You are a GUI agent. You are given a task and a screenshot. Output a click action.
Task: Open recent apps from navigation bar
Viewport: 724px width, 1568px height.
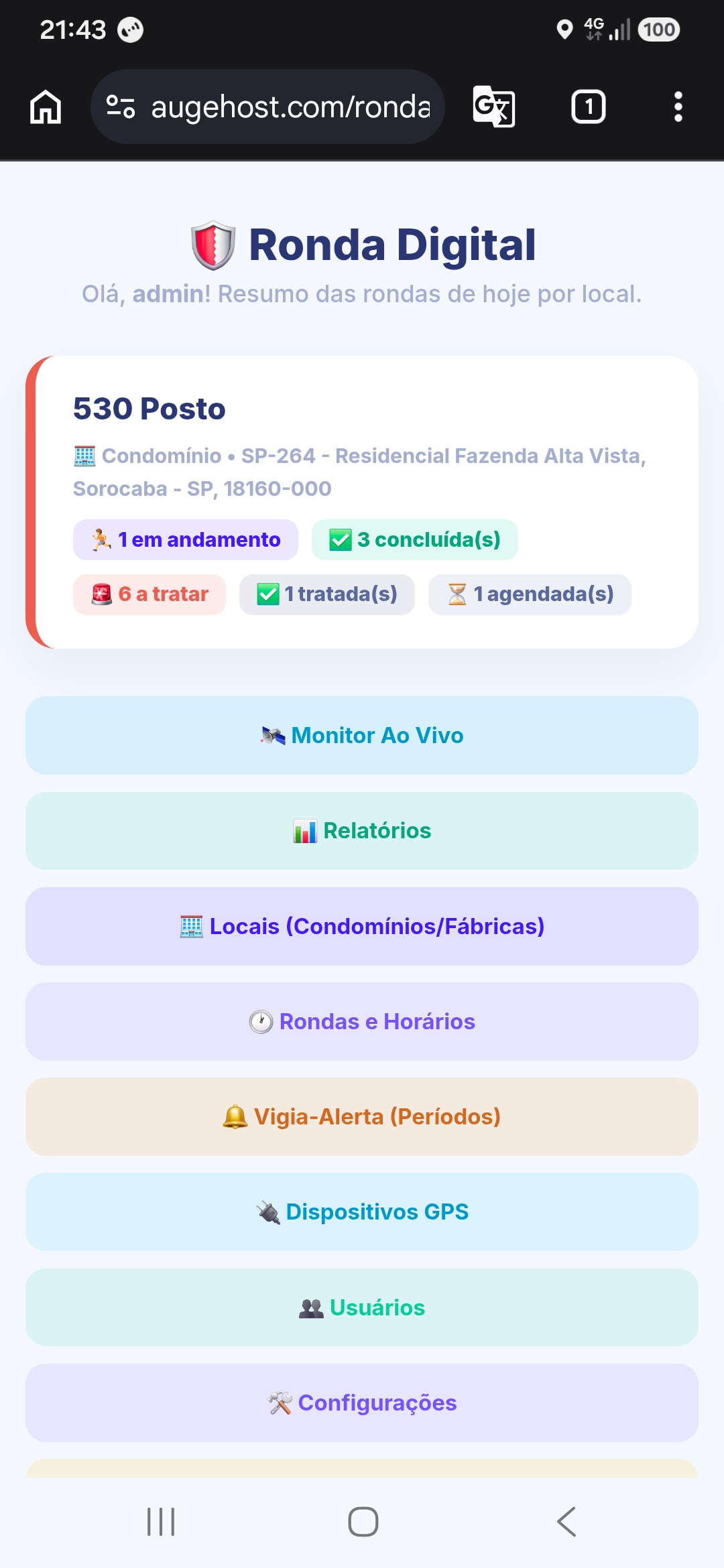[161, 1522]
